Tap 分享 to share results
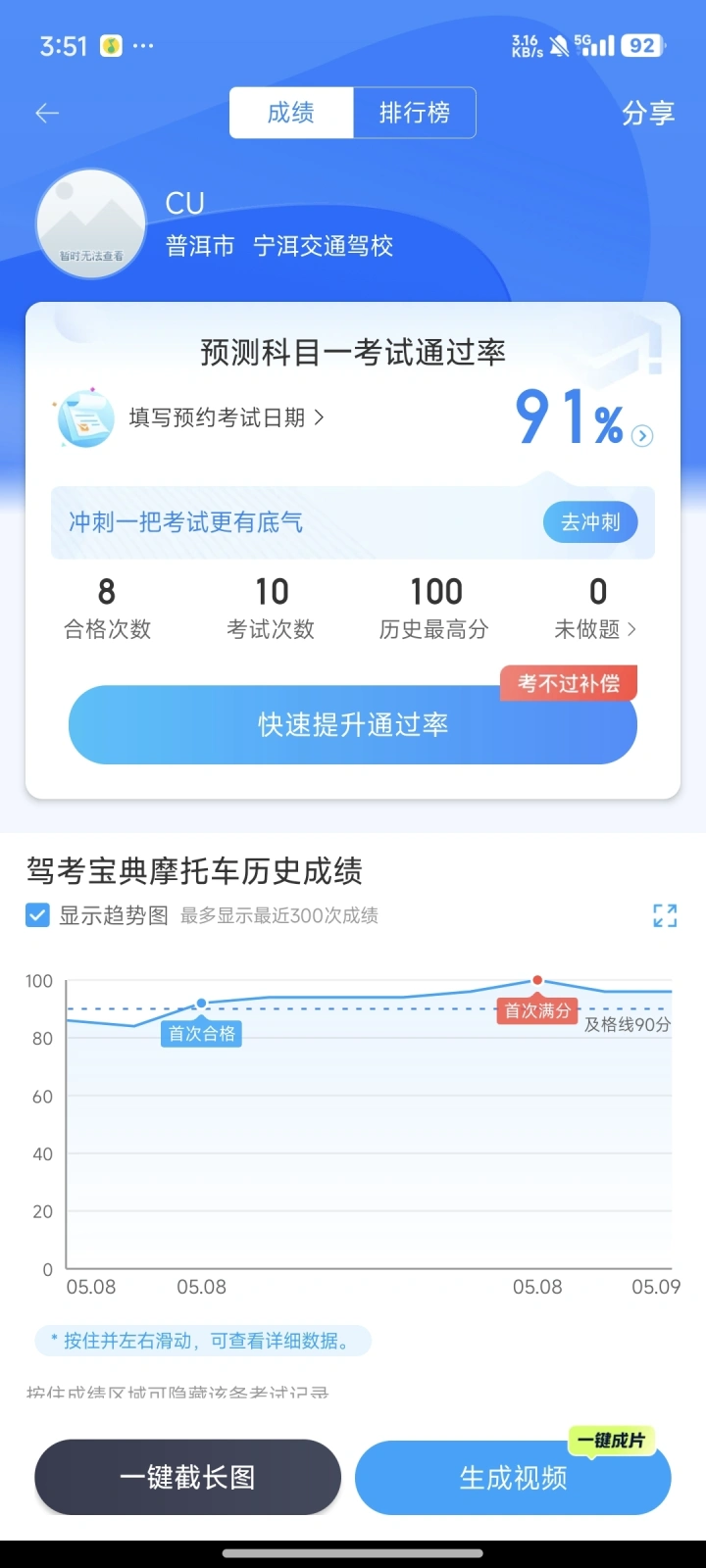Screen dimensions: 706x1568 point(647,114)
